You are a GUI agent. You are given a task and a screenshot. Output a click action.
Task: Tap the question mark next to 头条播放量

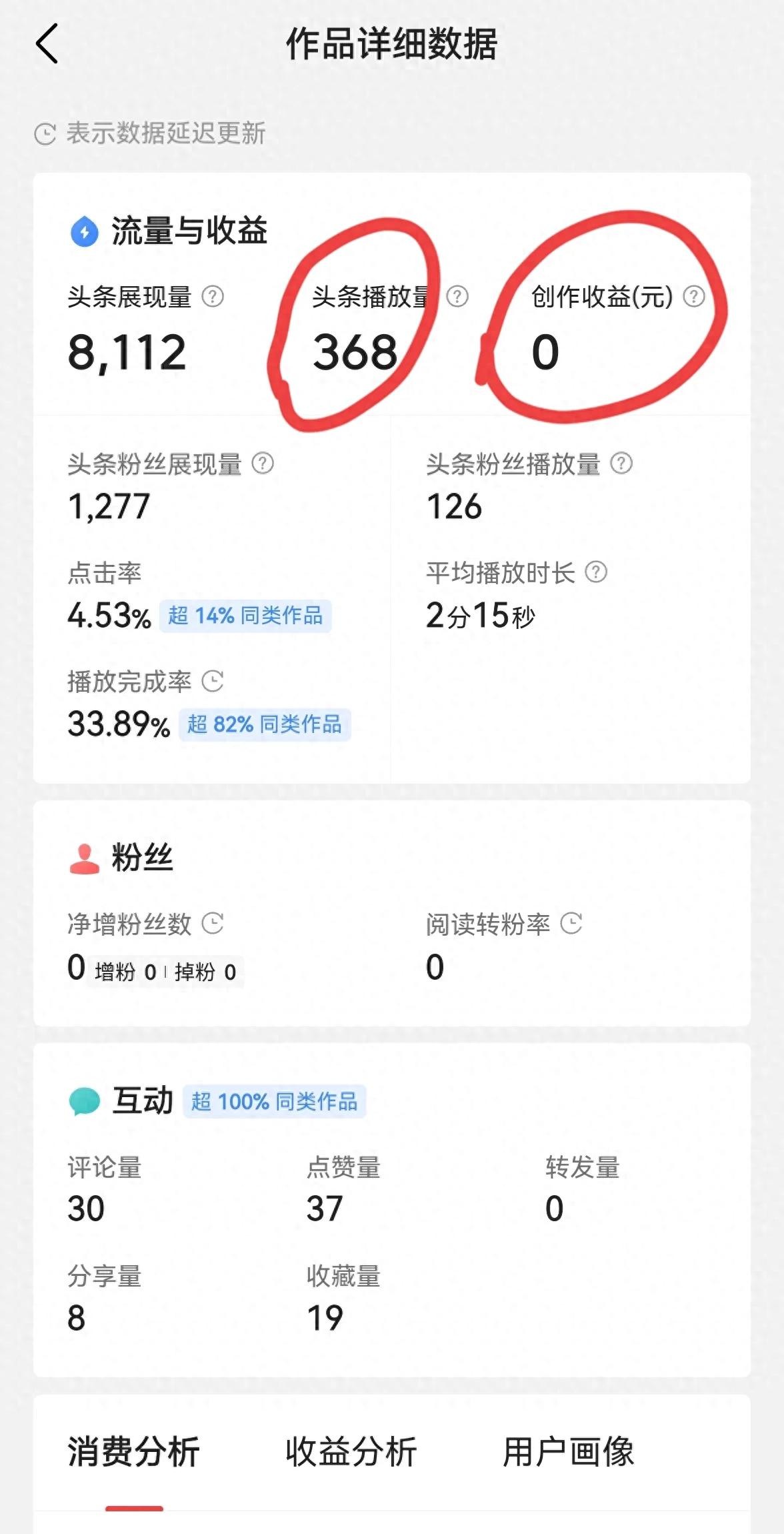click(457, 296)
